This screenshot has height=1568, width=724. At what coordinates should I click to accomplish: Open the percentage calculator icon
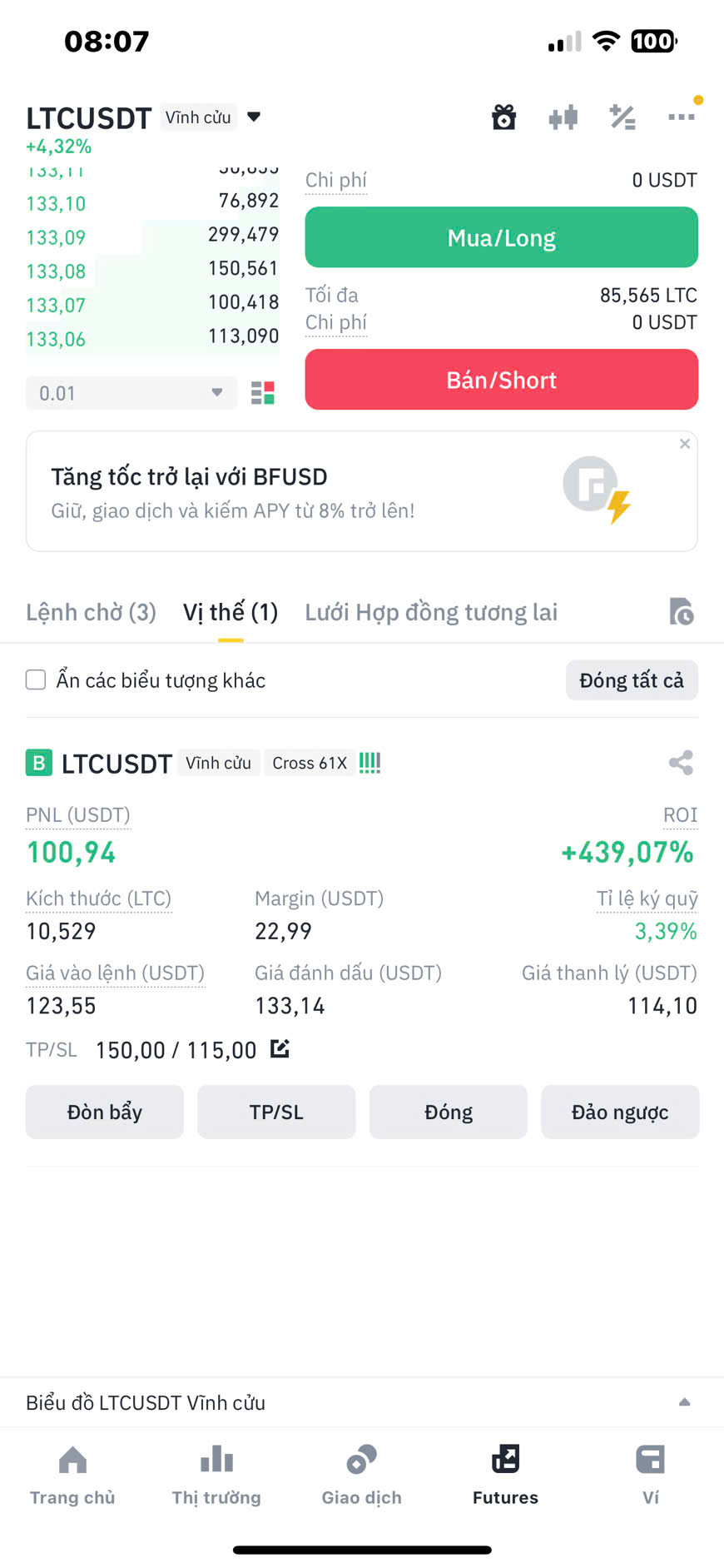622,117
